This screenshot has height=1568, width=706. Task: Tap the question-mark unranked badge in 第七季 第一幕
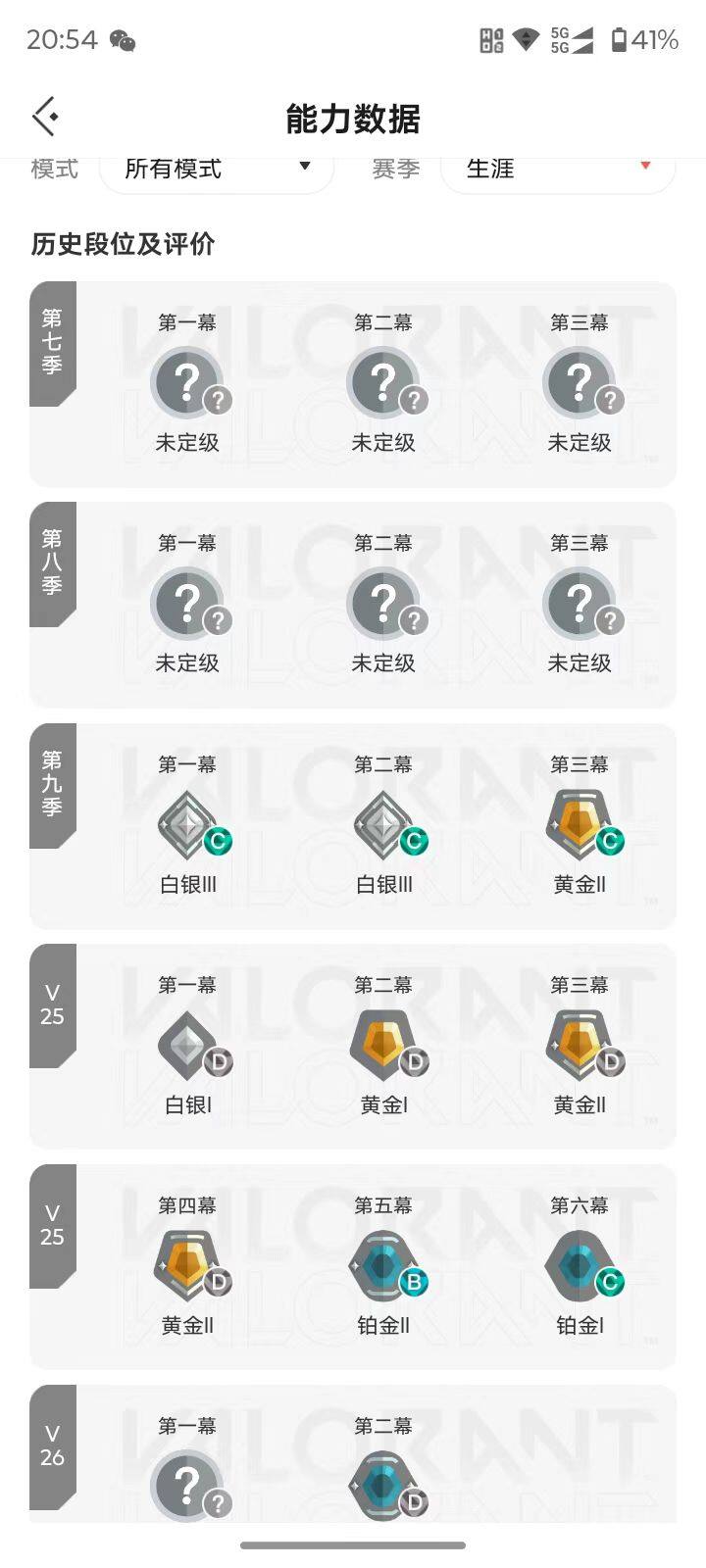tap(186, 381)
